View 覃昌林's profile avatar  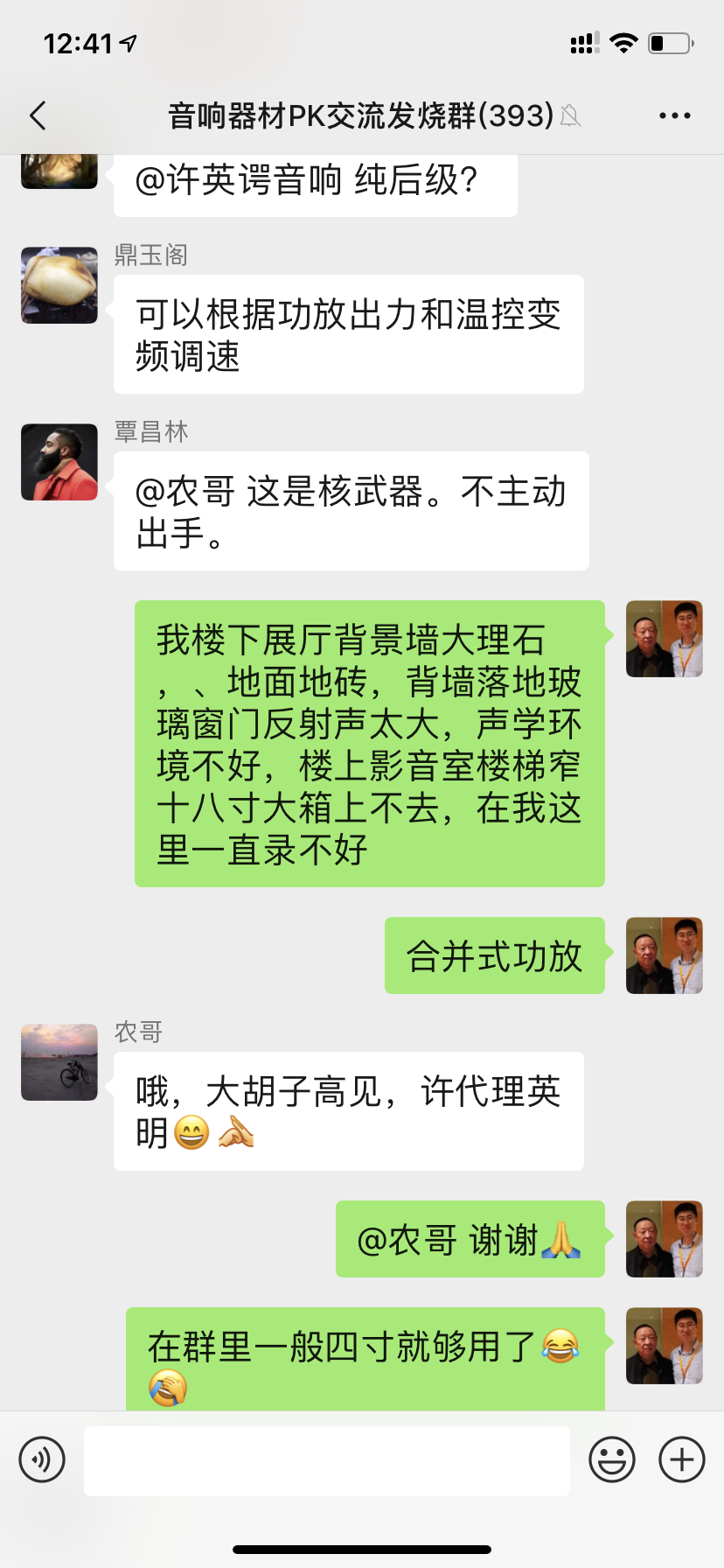pyautogui.click(x=59, y=462)
